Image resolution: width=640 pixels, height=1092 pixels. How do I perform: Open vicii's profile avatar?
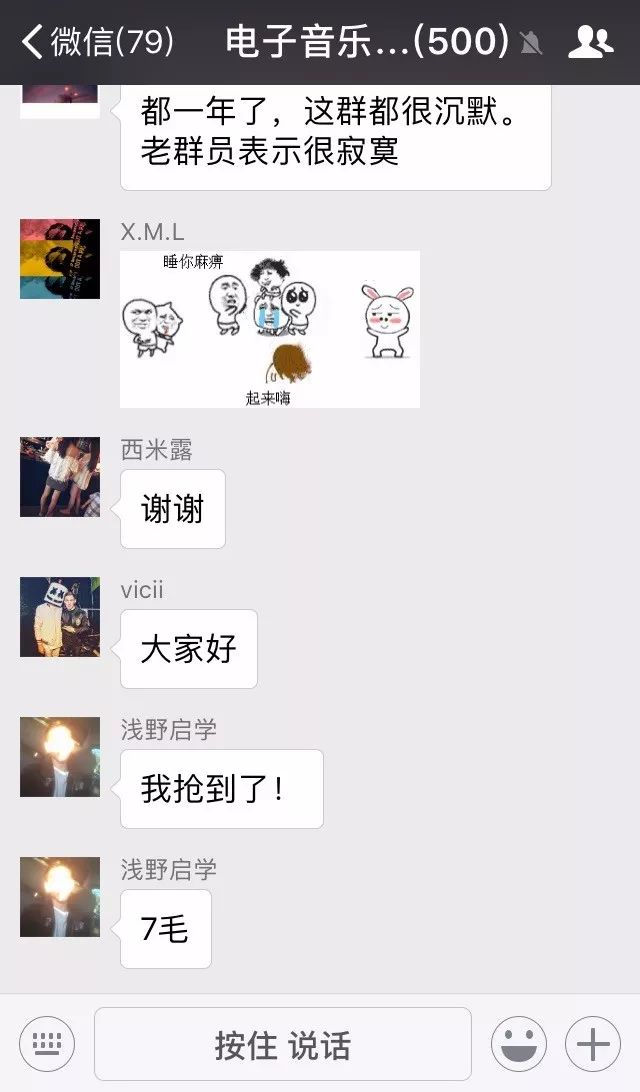(60, 617)
